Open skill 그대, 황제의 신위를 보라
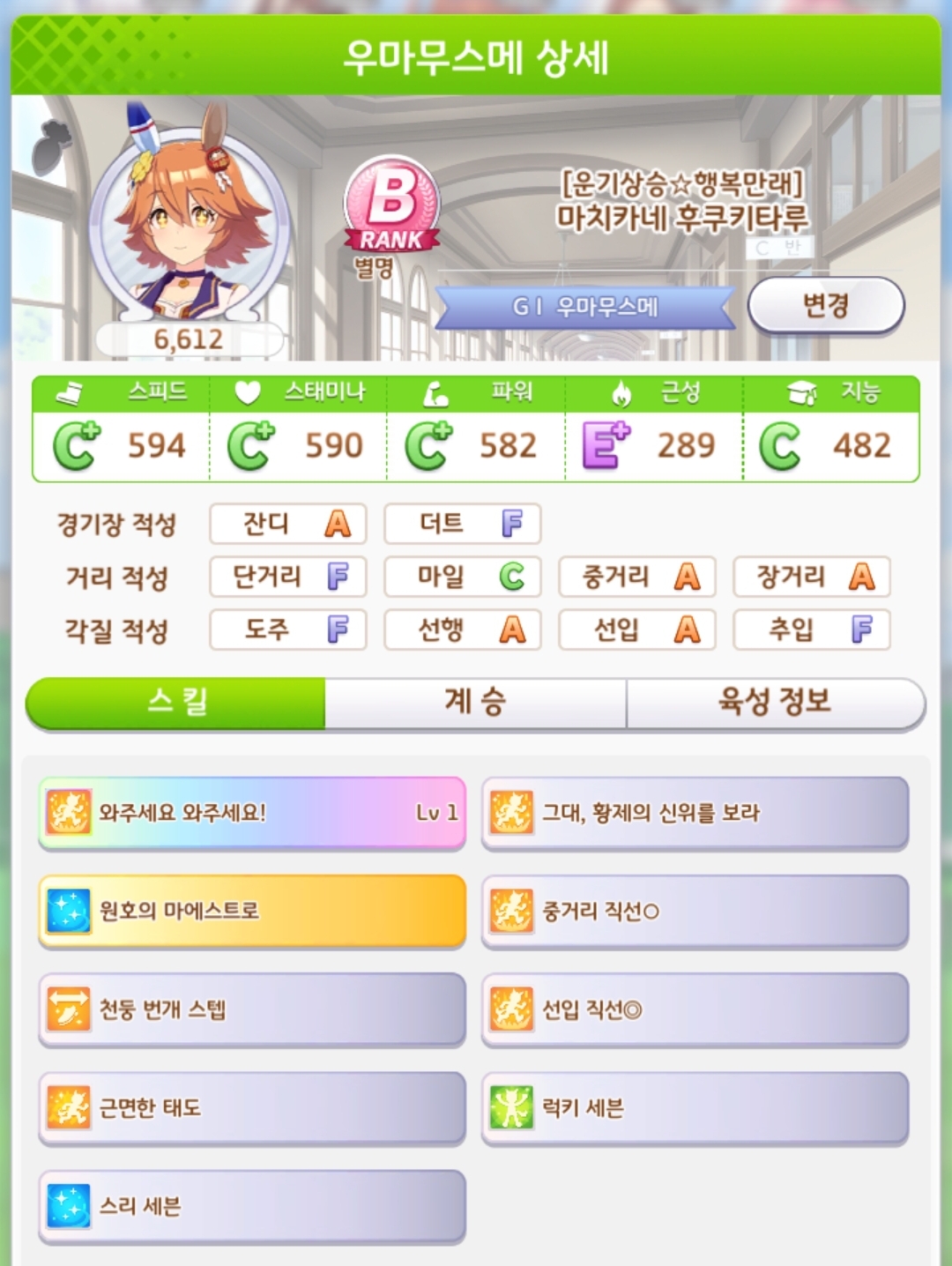 tap(695, 813)
